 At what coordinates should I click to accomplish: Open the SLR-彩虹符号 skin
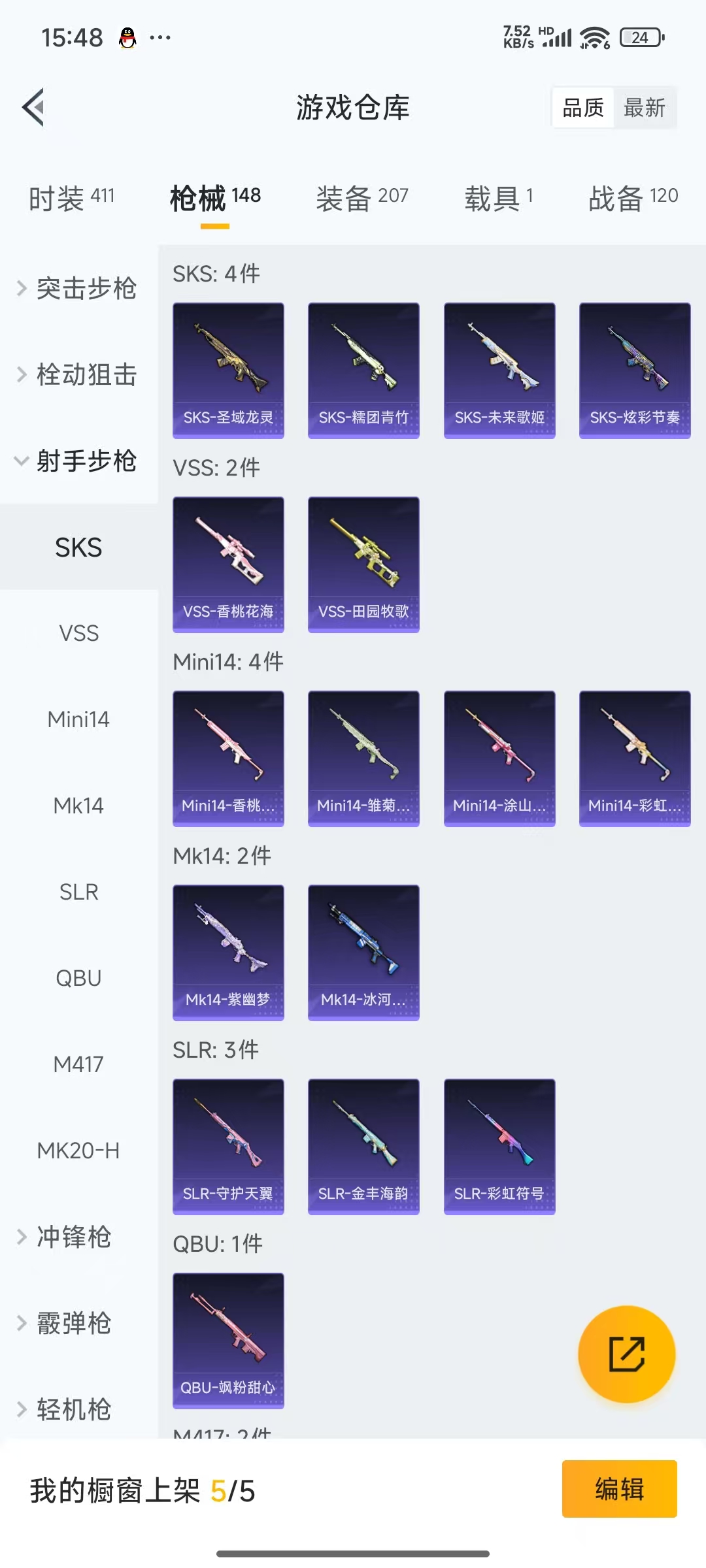(499, 1146)
